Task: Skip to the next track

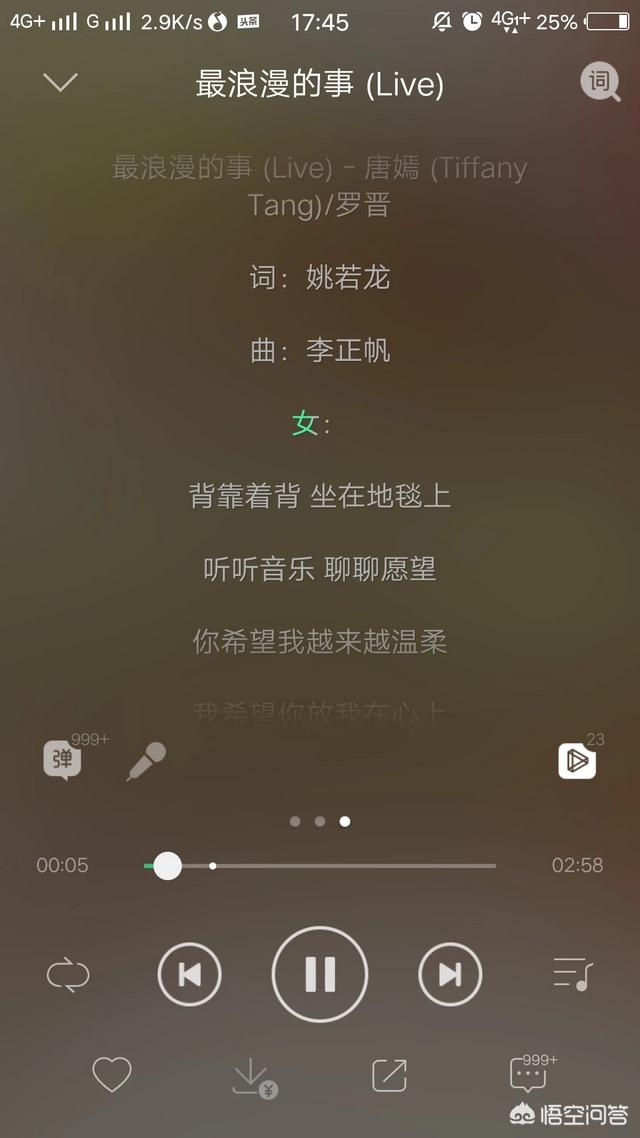Action: point(450,974)
